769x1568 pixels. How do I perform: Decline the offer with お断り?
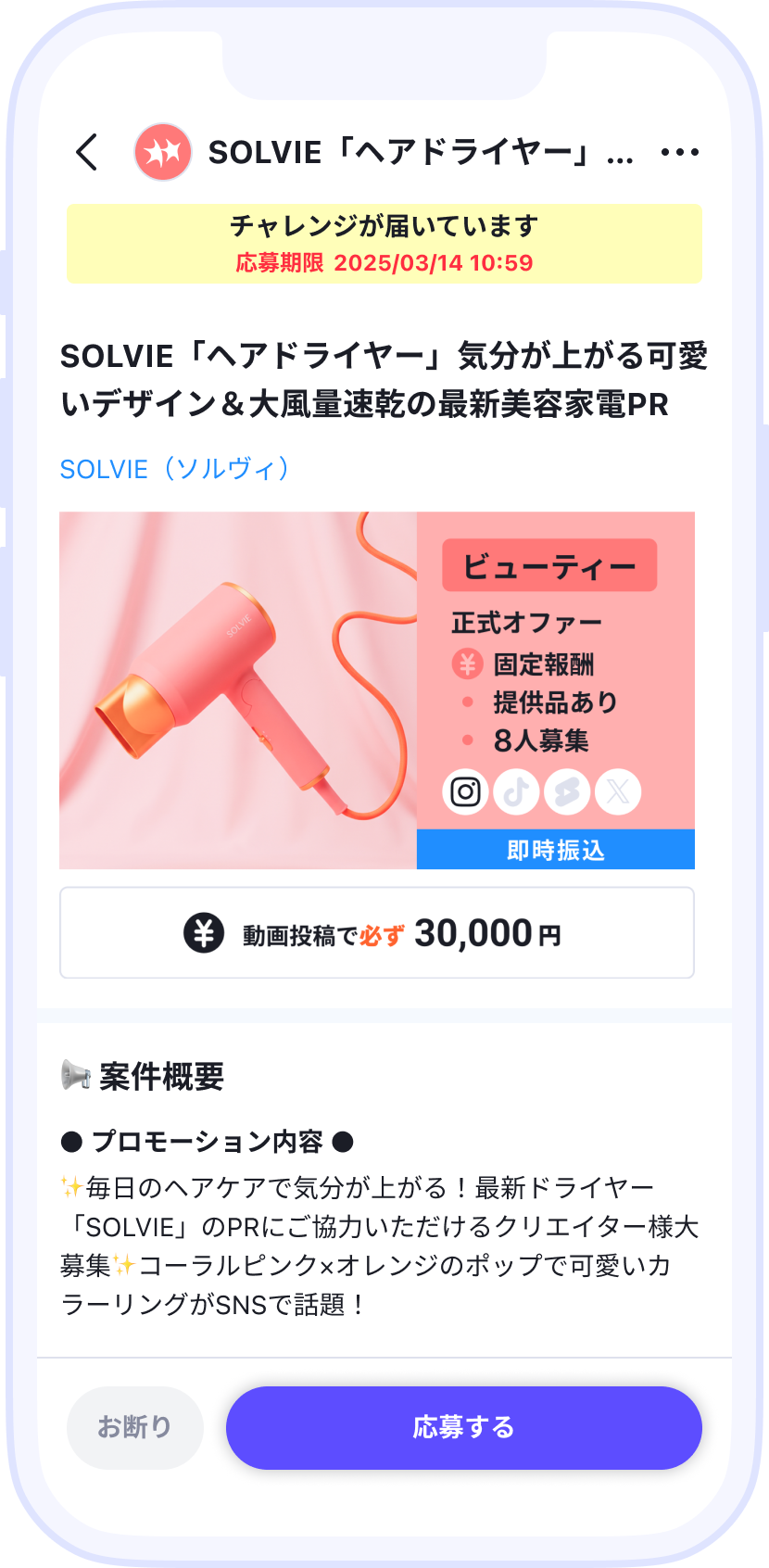click(135, 1427)
